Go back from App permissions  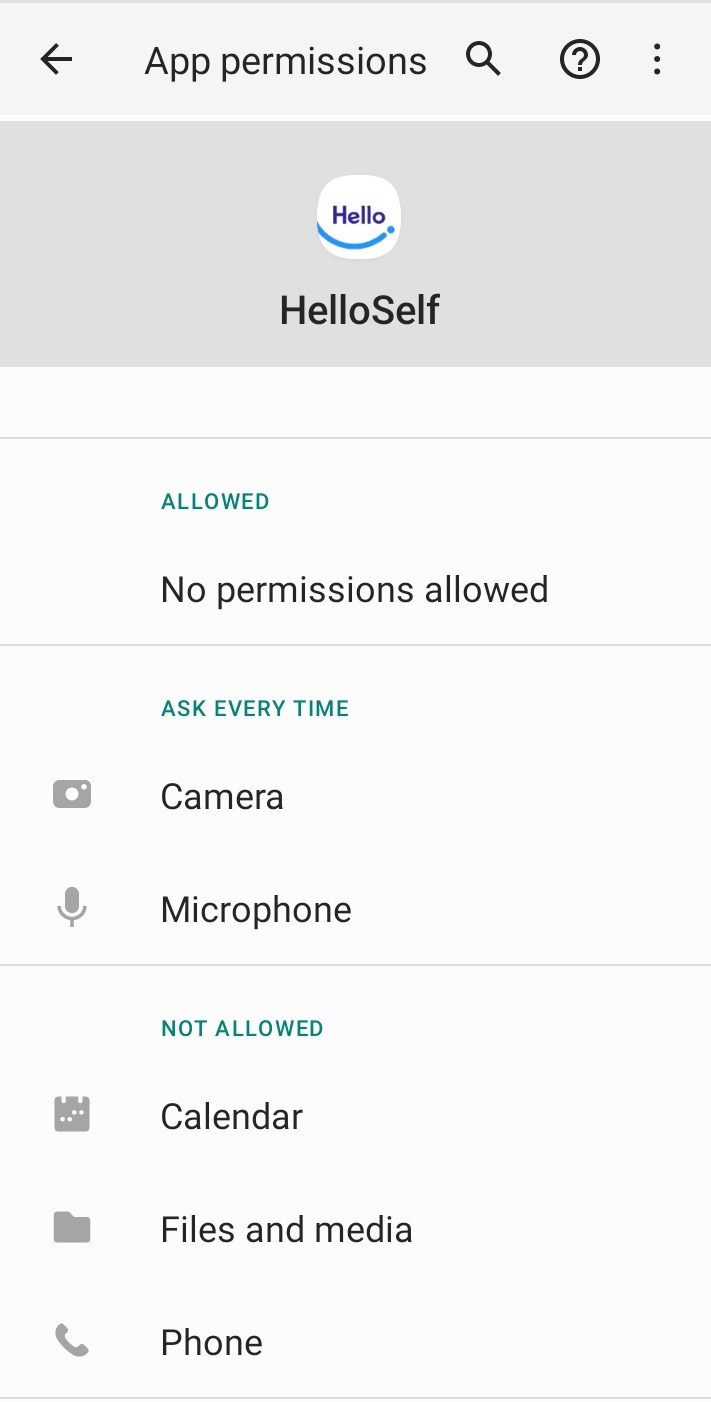57,61
